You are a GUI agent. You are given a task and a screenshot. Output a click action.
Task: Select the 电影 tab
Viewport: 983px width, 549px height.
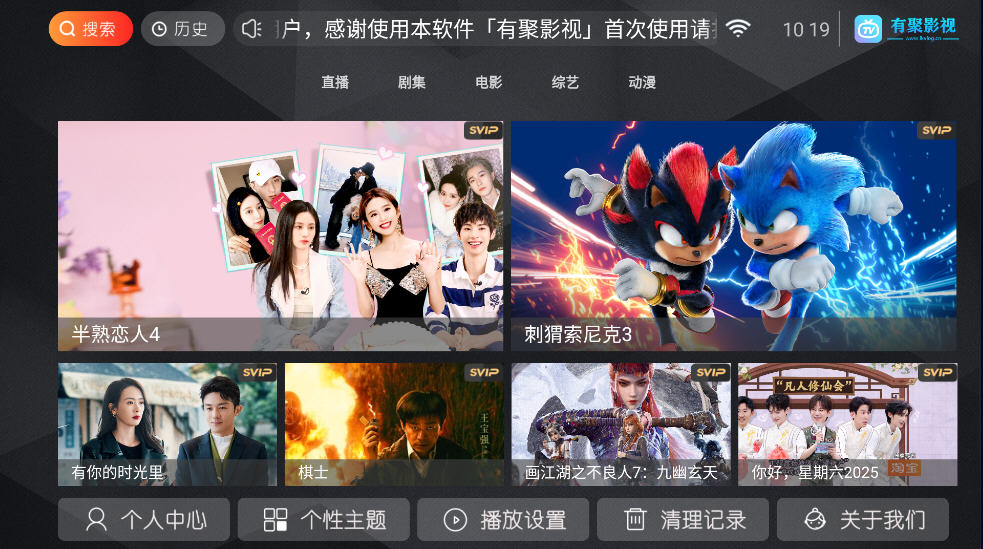pos(488,82)
